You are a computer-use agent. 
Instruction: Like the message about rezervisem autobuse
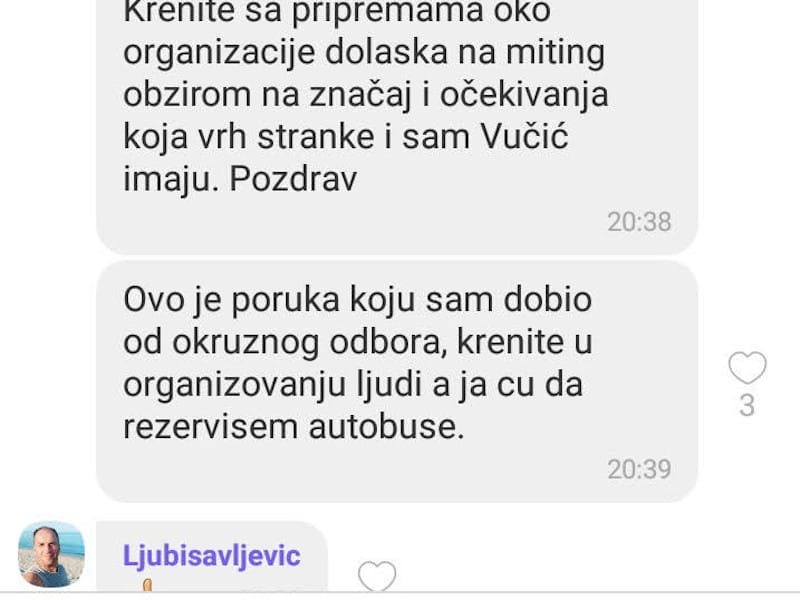coord(746,368)
